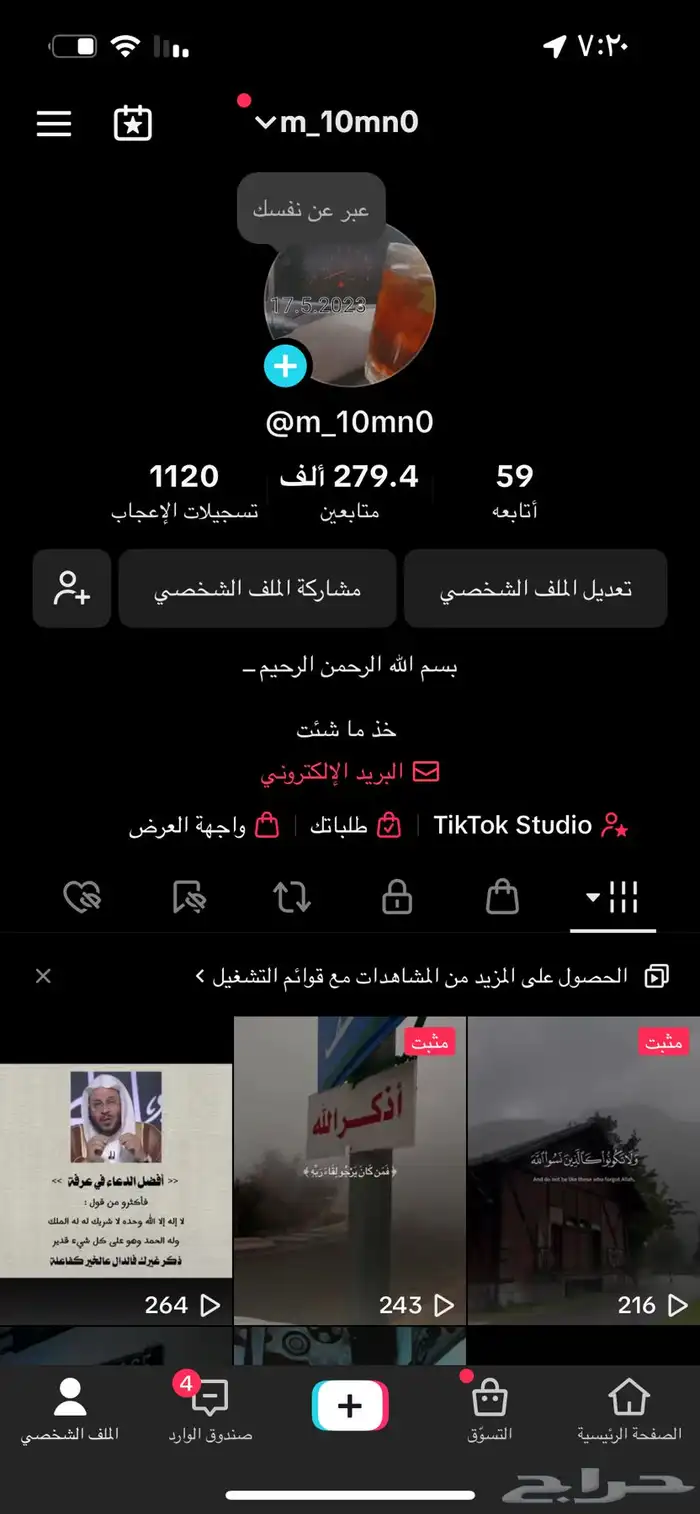Screen dimensions: 700x1514
Task: Expand the m_10mn0 account switcher
Action: 337,123
